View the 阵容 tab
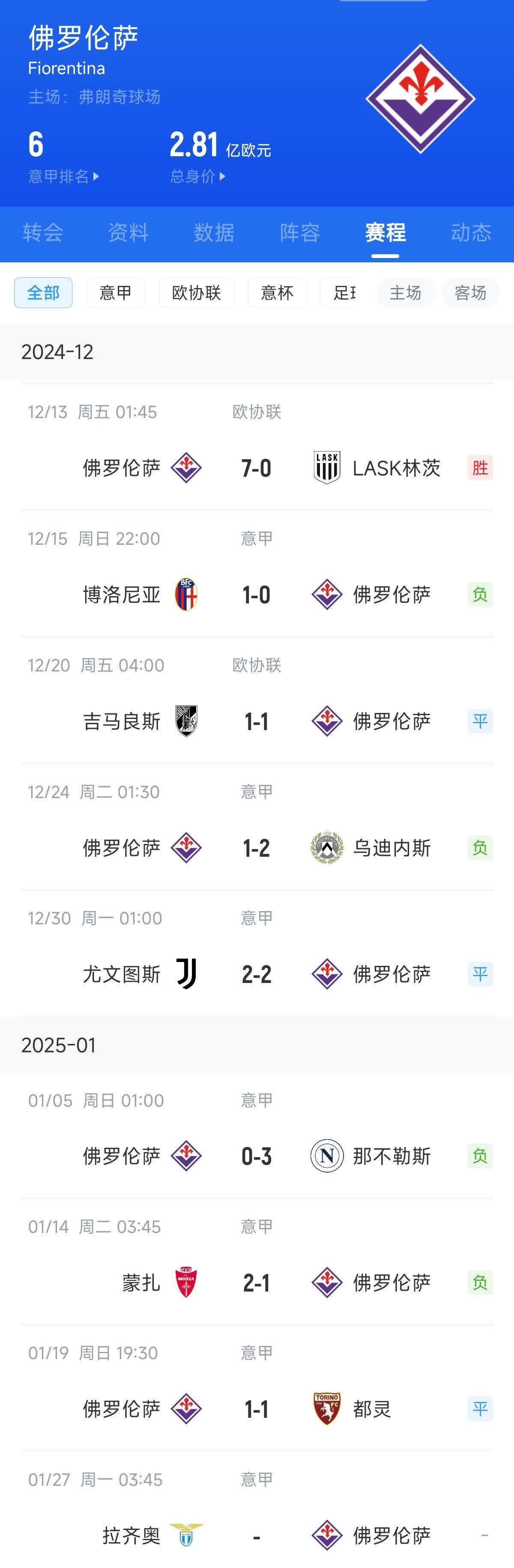Viewport: 514px width, 1568px height. click(x=300, y=232)
